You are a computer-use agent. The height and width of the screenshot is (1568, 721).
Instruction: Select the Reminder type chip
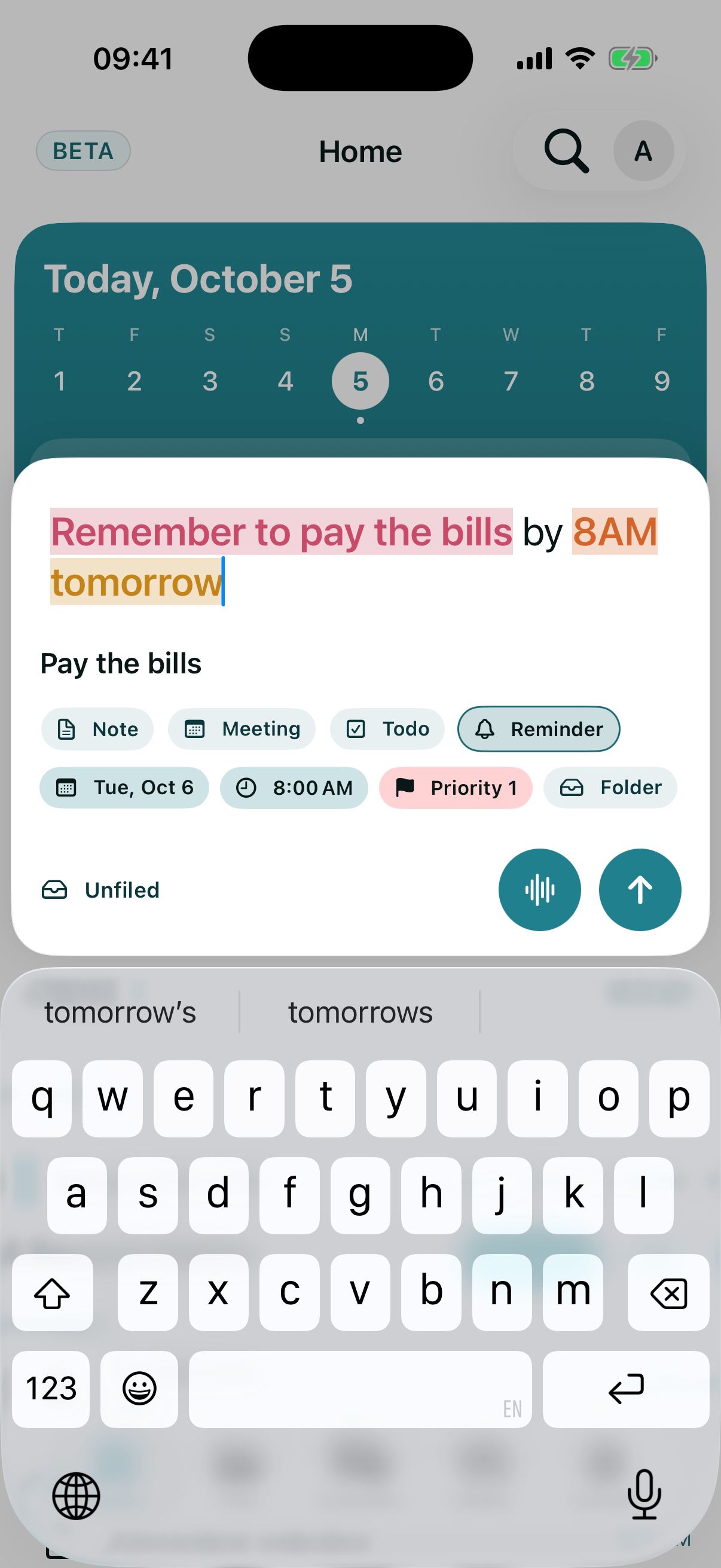(x=539, y=728)
